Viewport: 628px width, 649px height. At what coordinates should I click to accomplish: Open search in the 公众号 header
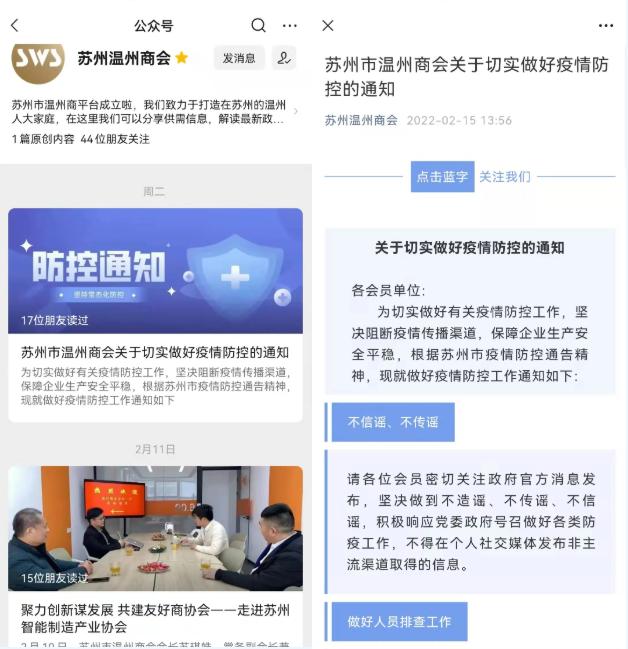pyautogui.click(x=258, y=25)
